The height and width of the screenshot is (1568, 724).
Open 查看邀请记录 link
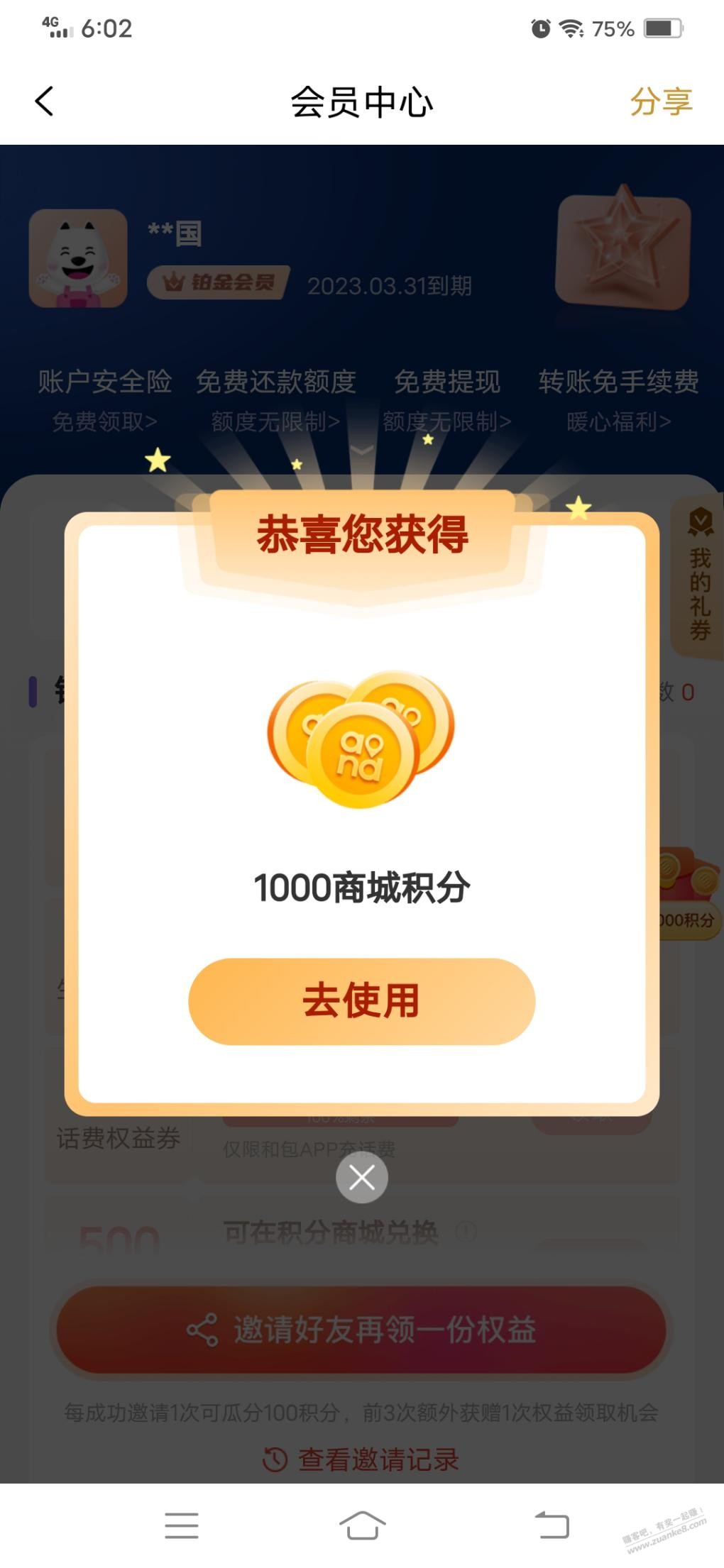(x=361, y=1459)
